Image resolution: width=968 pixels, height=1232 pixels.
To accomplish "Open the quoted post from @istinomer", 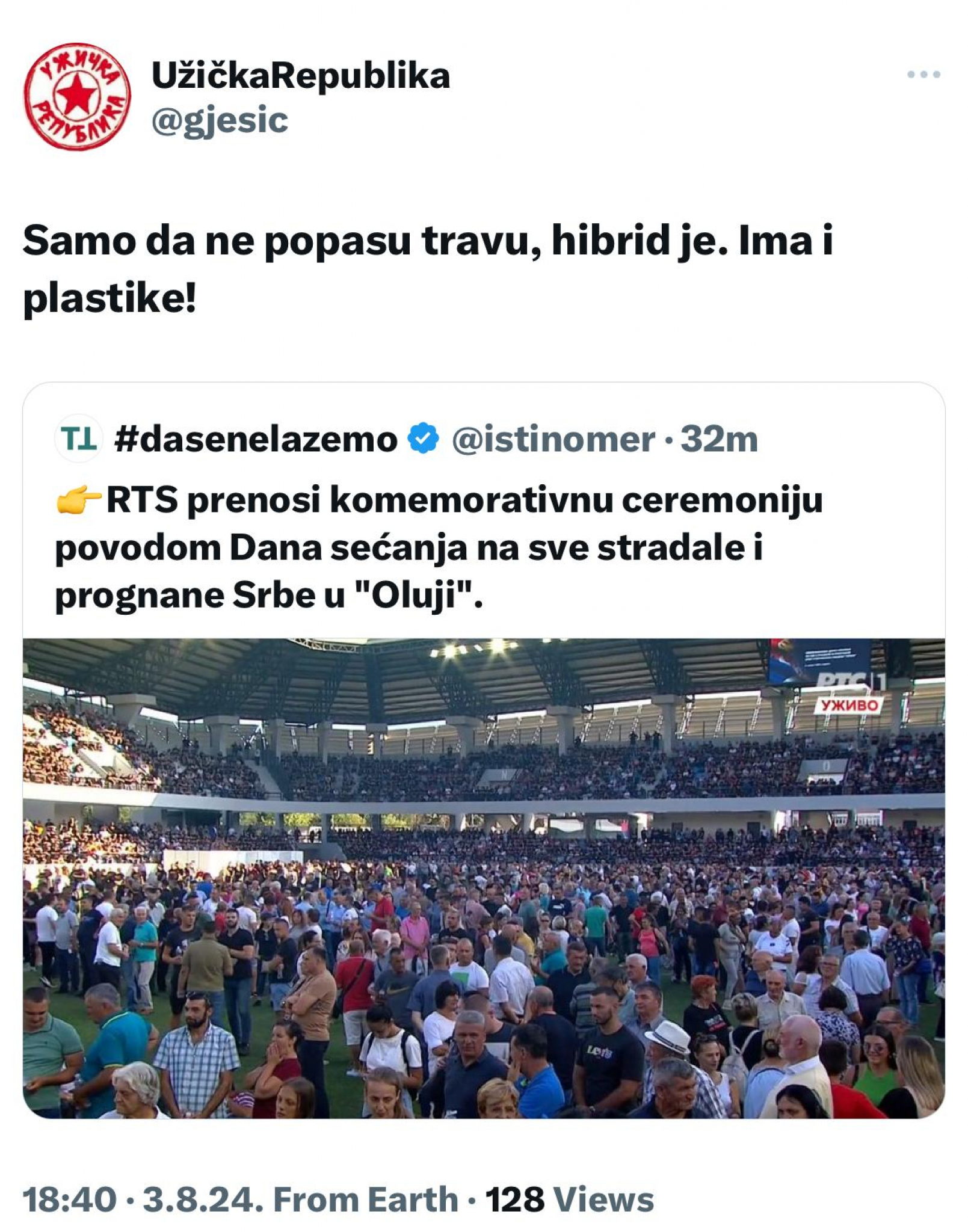I will [438, 547].
